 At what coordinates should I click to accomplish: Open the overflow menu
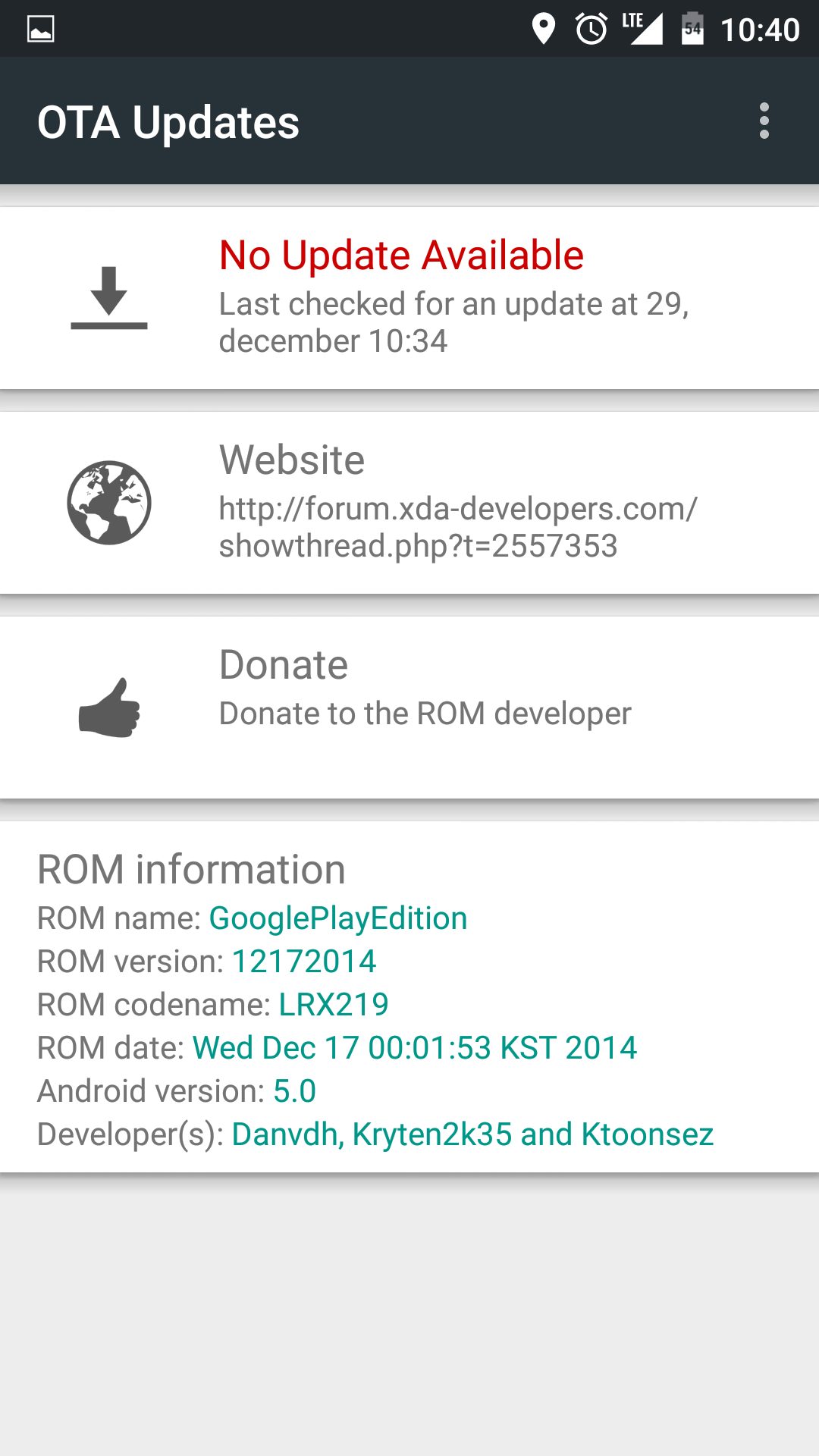764,121
